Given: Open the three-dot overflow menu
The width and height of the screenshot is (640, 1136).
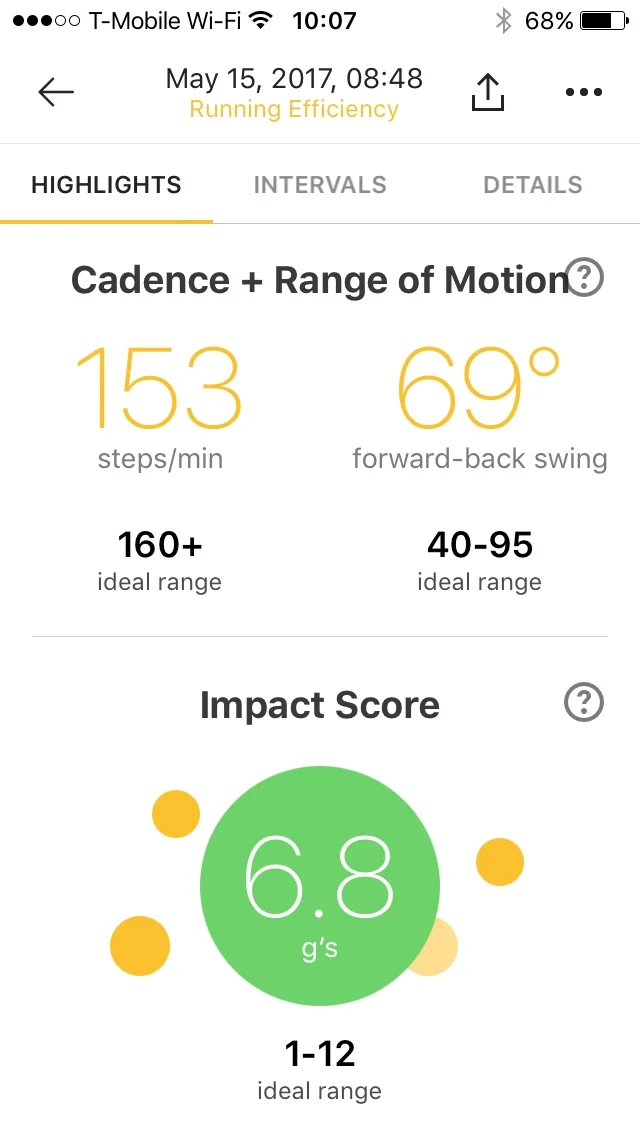Looking at the screenshot, I should (583, 92).
